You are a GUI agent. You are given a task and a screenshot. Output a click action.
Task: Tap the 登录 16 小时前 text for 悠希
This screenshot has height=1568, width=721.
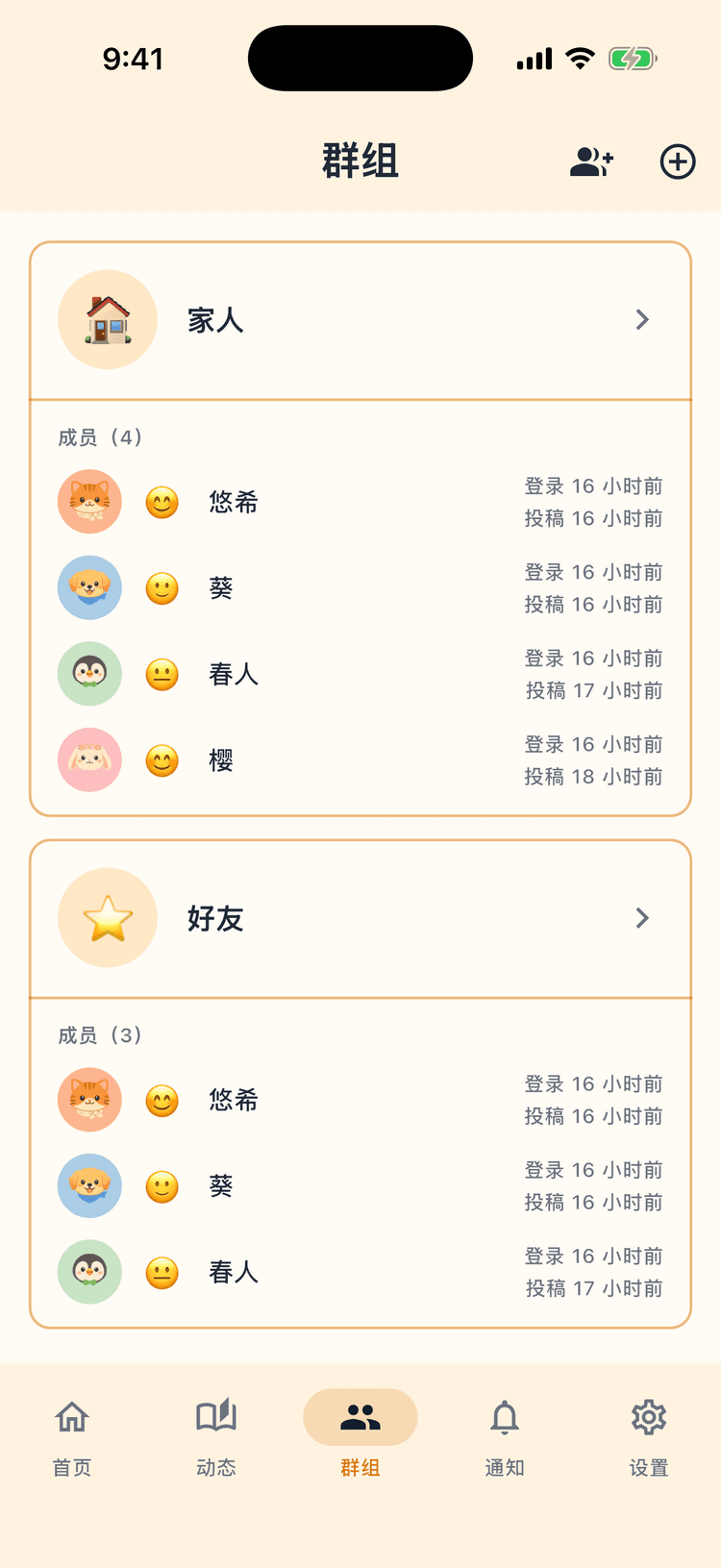pos(593,486)
